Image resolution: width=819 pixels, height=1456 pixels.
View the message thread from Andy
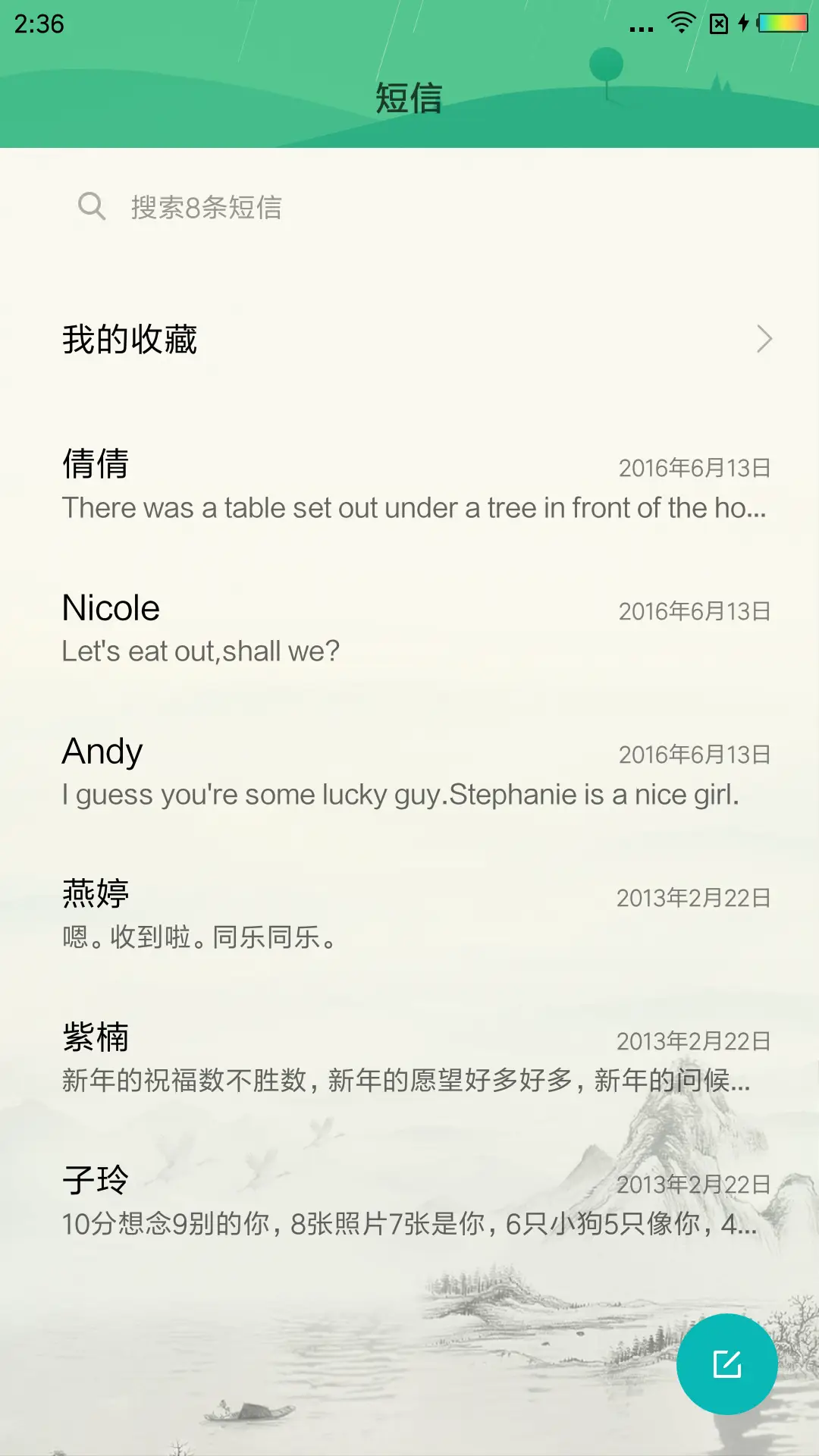click(409, 772)
